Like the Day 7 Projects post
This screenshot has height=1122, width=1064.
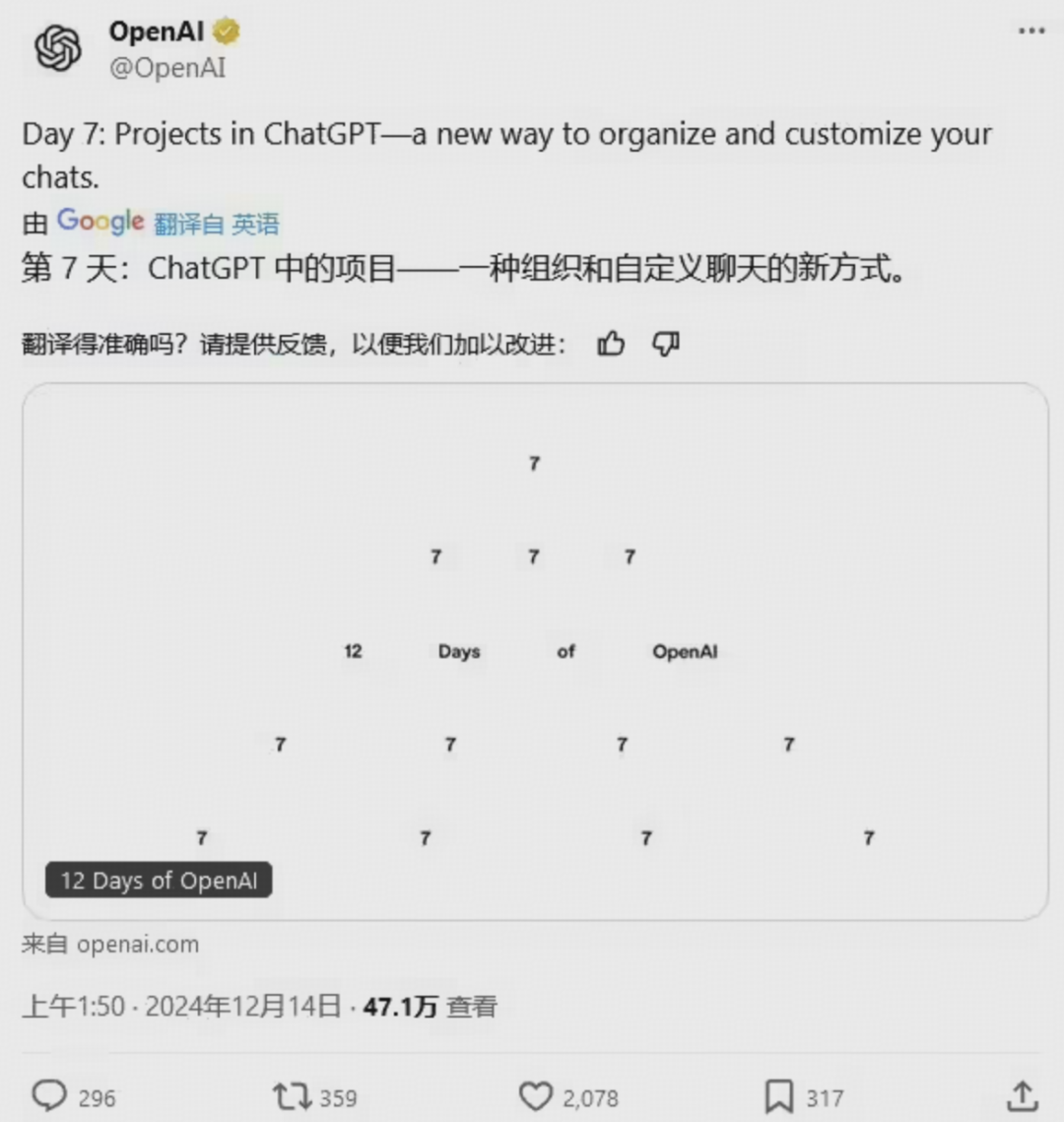tap(536, 1096)
